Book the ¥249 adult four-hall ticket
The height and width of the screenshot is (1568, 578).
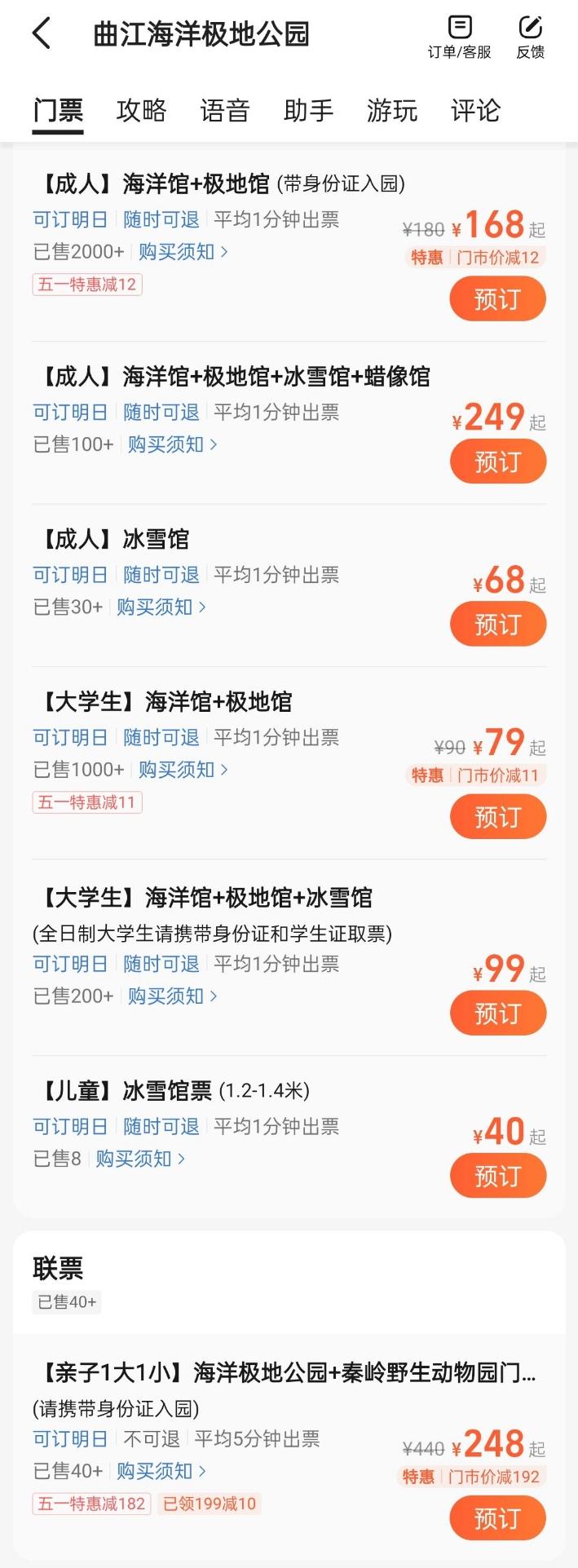[x=497, y=462]
